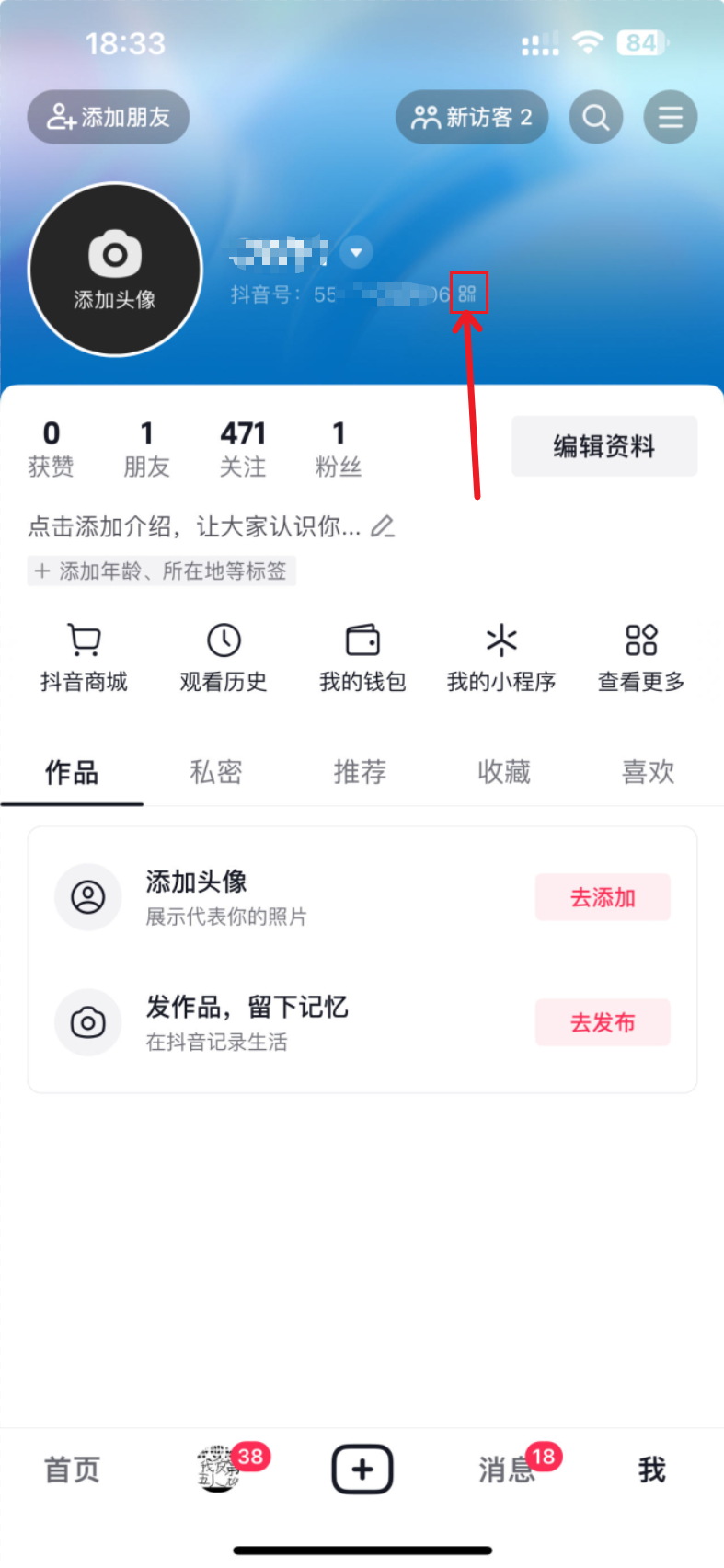Add age and location tags
The image size is (724, 1568).
(x=161, y=571)
